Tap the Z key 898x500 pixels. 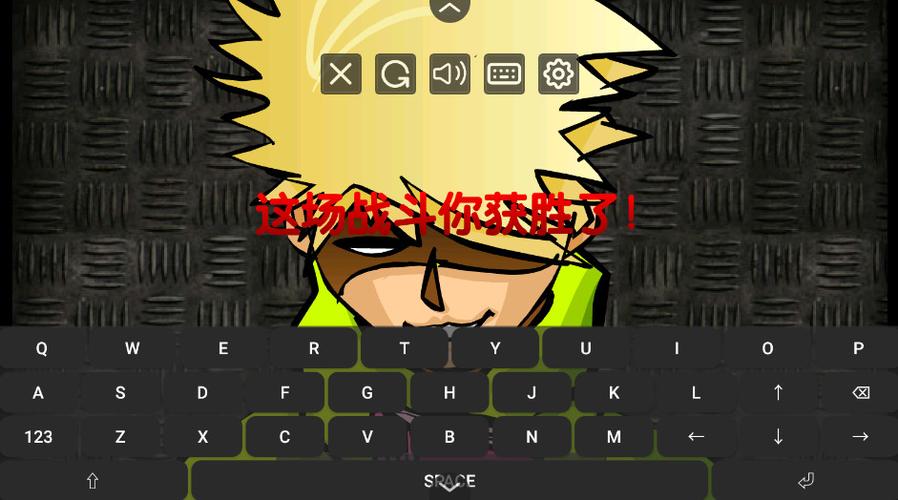(x=120, y=437)
